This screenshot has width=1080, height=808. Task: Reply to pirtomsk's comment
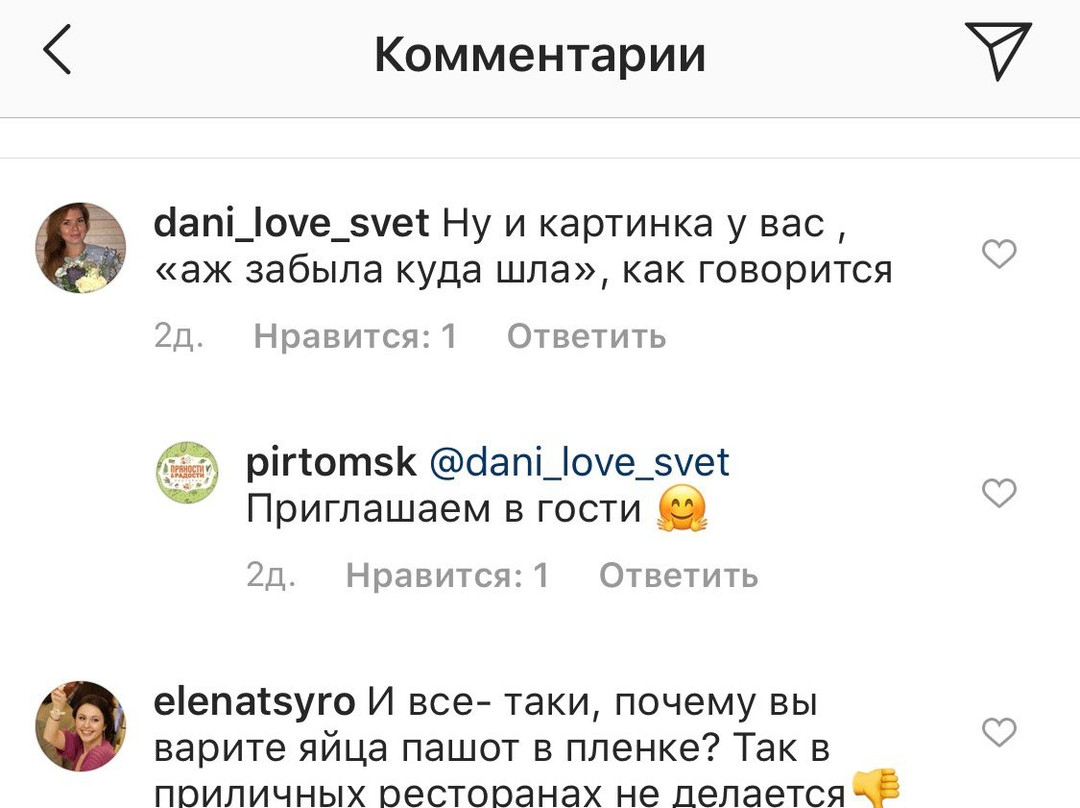[678, 576]
